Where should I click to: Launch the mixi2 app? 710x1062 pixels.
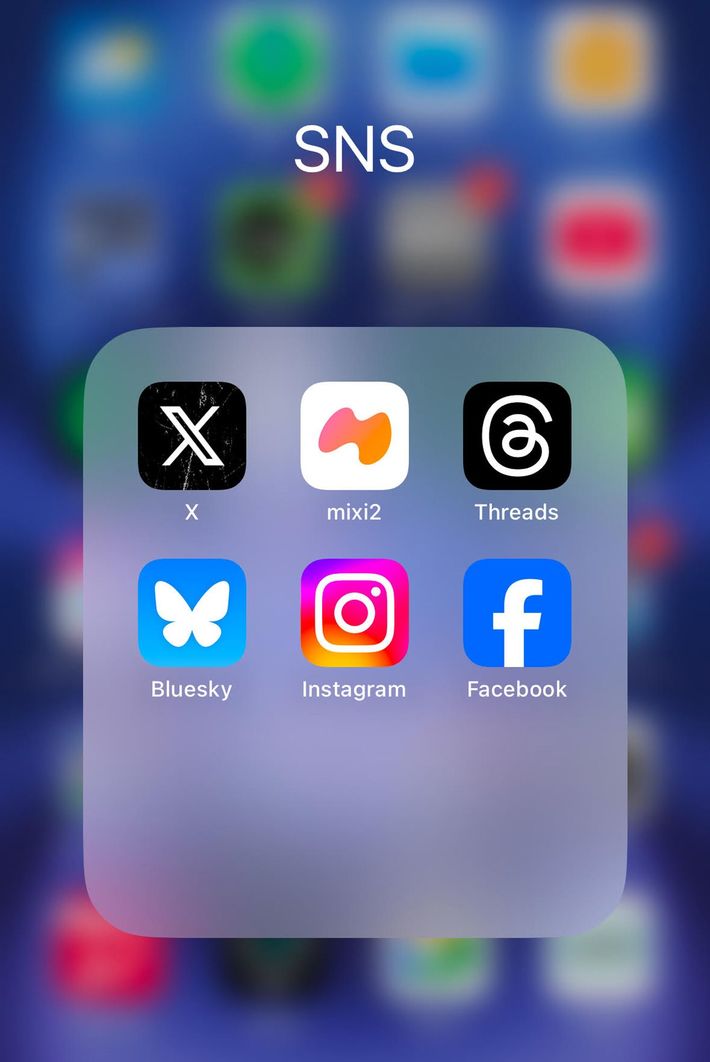point(354,436)
